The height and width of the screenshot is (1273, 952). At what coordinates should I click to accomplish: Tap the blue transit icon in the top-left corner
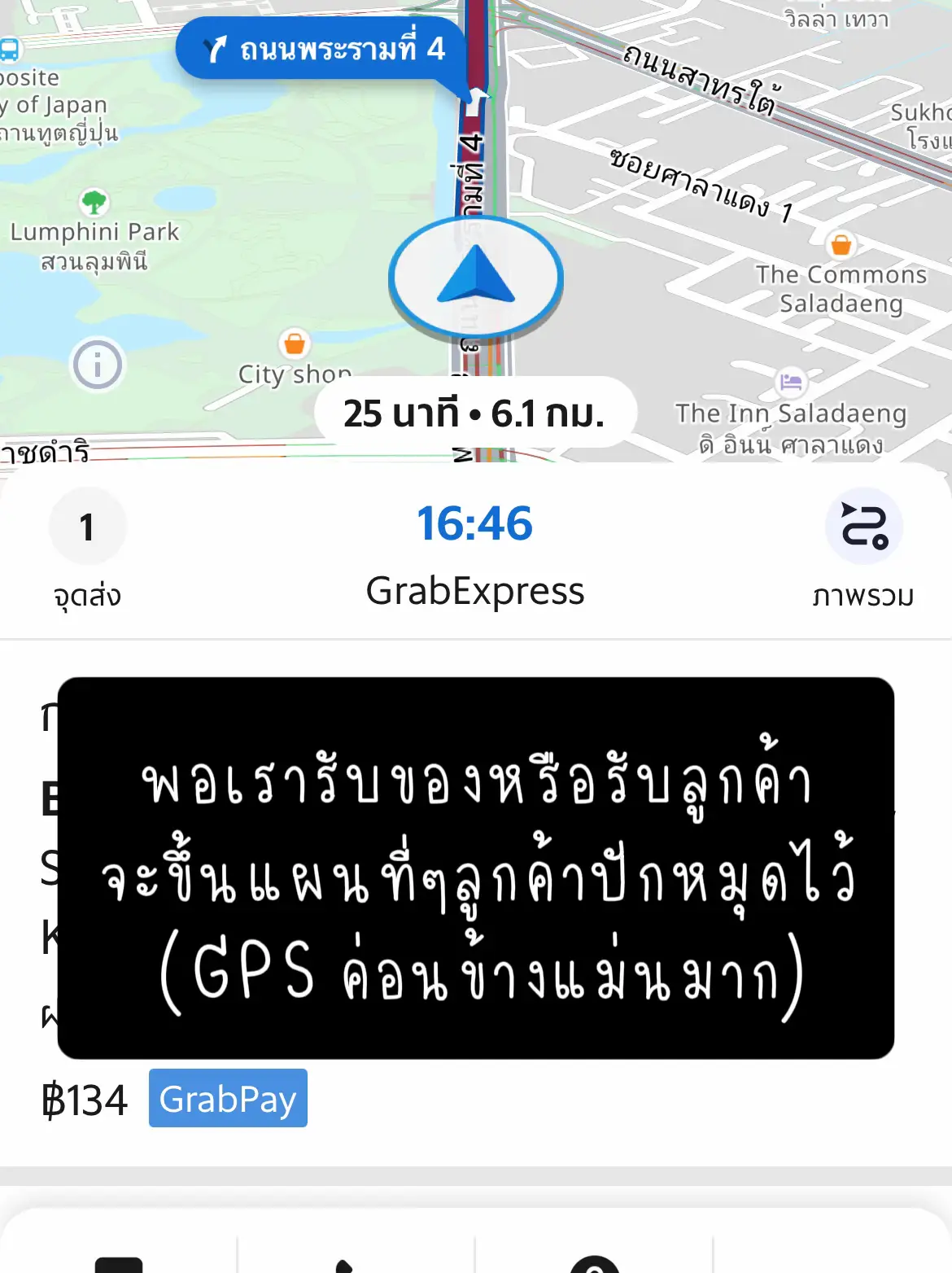click(11, 50)
